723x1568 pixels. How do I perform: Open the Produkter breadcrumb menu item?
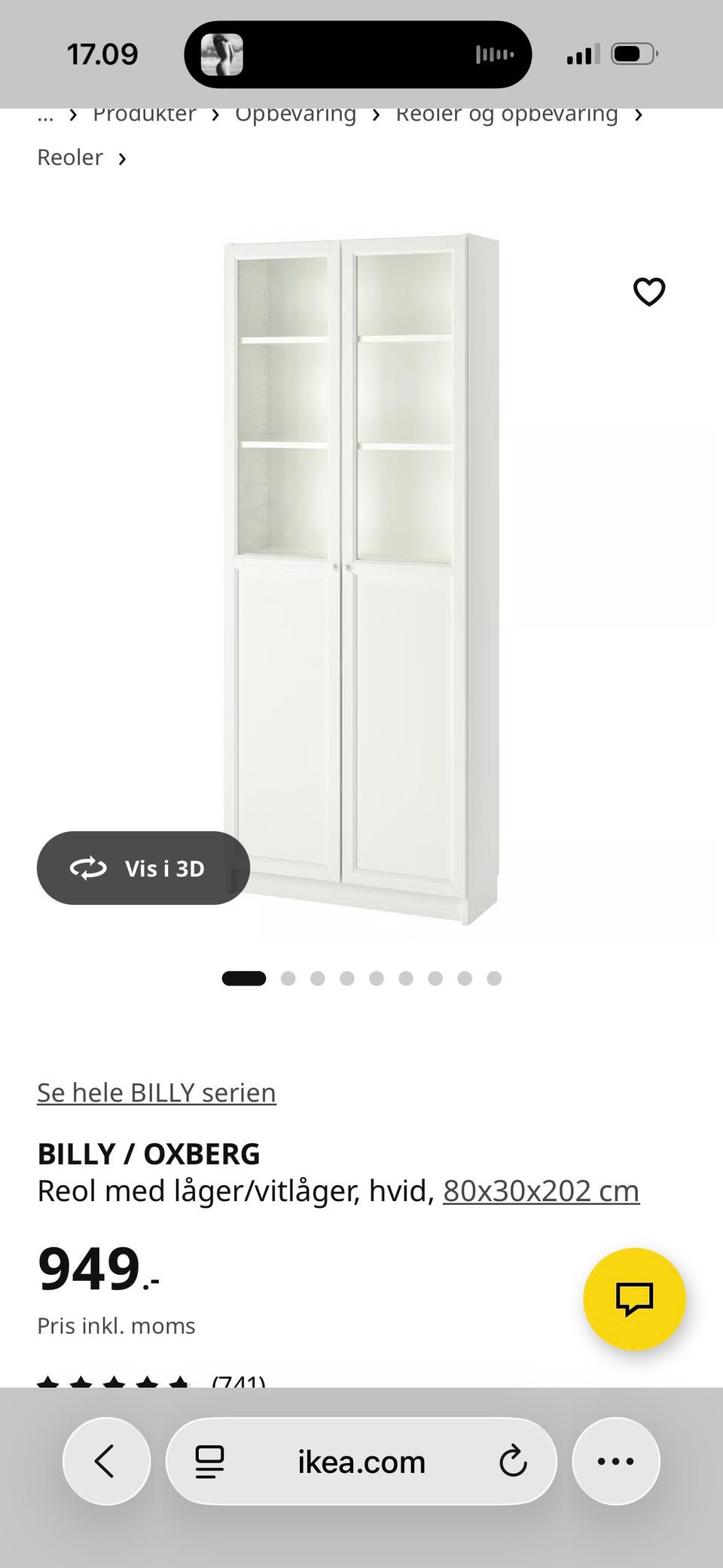pos(145,115)
